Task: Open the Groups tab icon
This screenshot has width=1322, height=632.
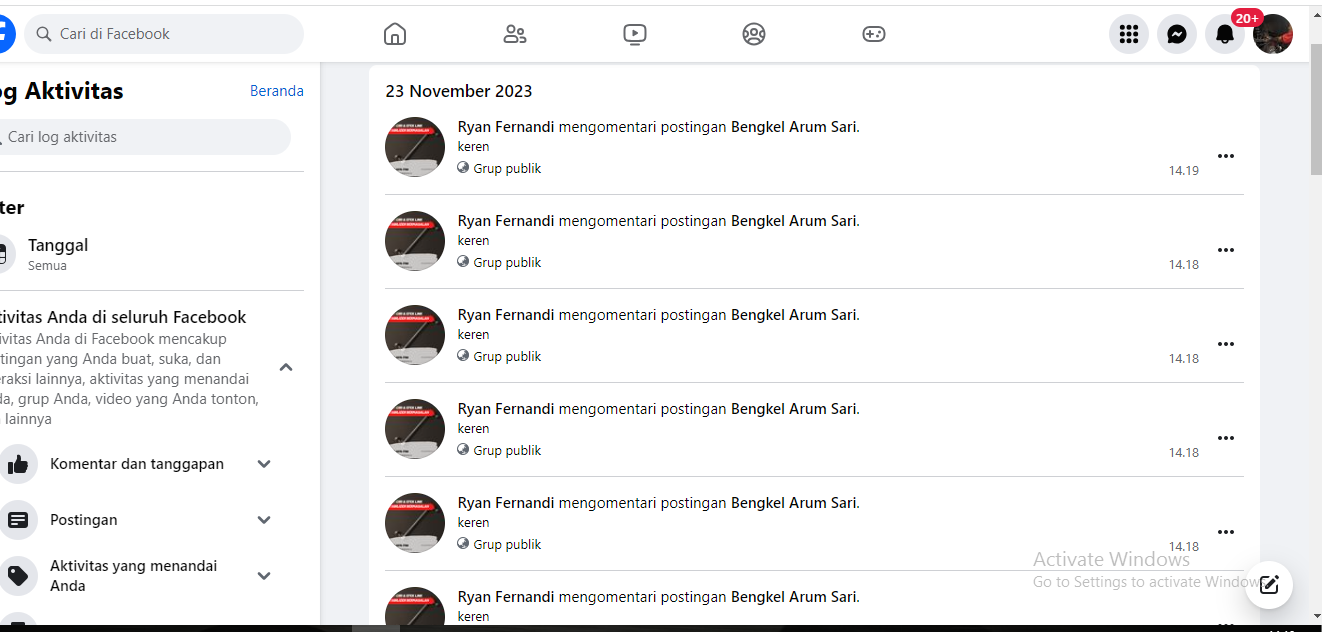Action: point(754,34)
